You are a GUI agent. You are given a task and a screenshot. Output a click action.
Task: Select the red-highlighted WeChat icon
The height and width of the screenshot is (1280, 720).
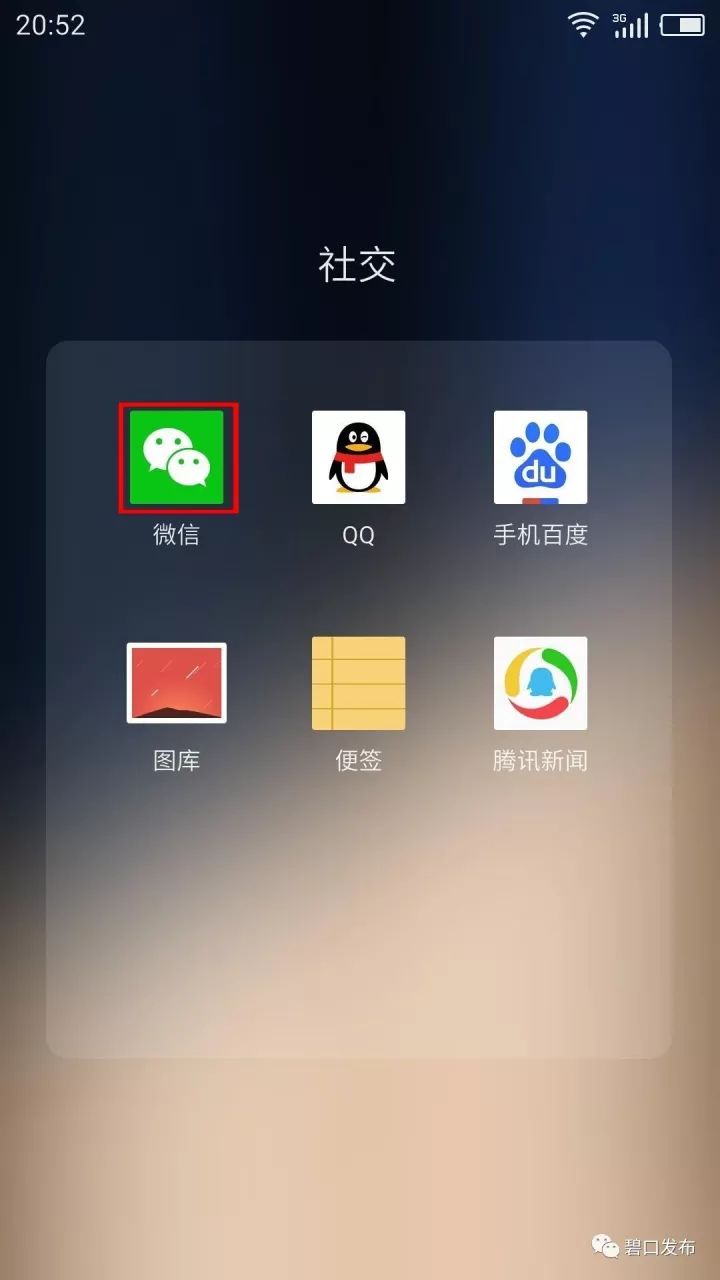pos(177,457)
